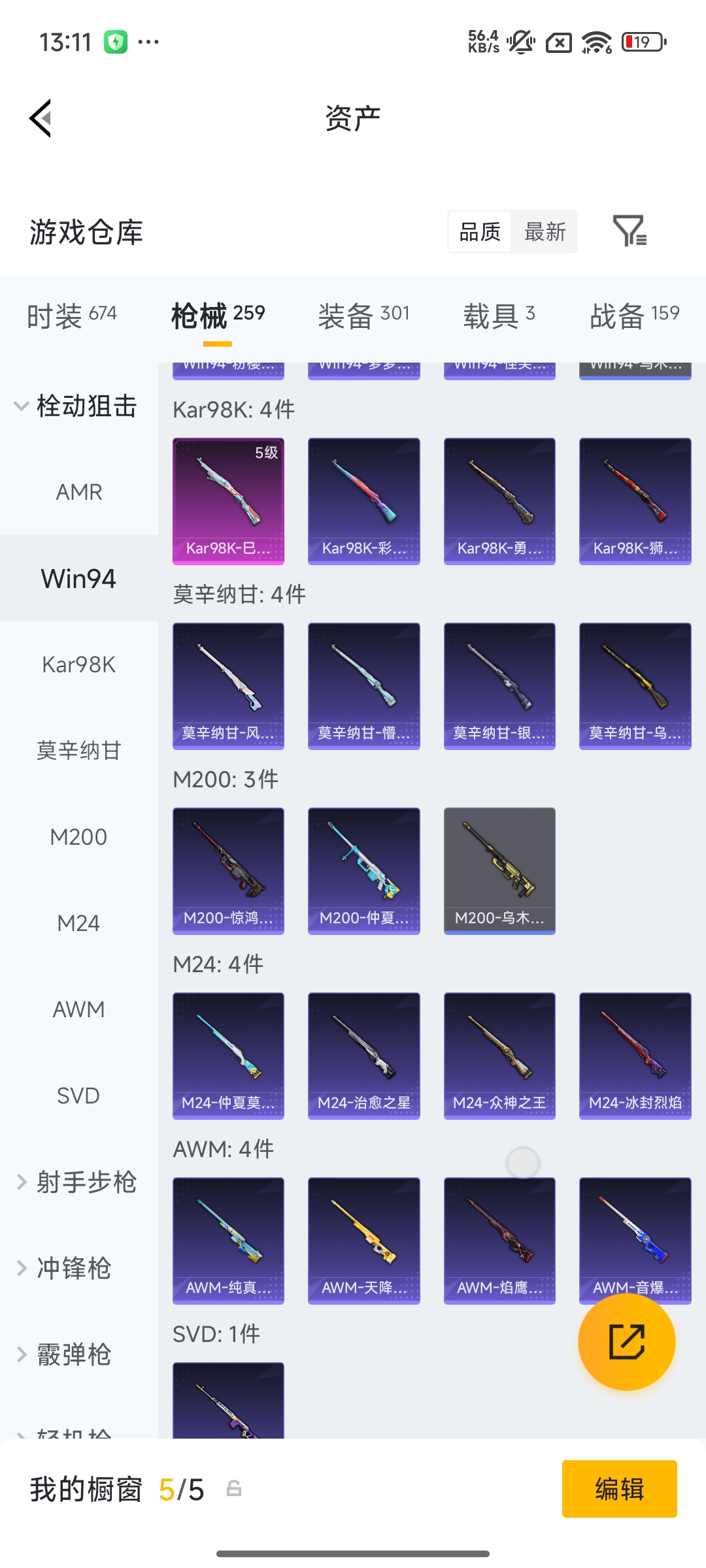This screenshot has width=706, height=1568.
Task: Switch to the 载具 tab
Action: tap(499, 316)
